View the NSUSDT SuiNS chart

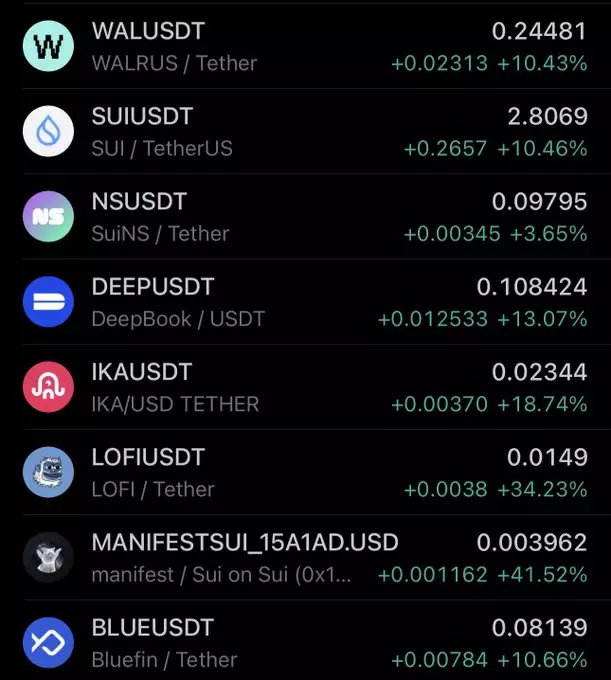point(305,217)
